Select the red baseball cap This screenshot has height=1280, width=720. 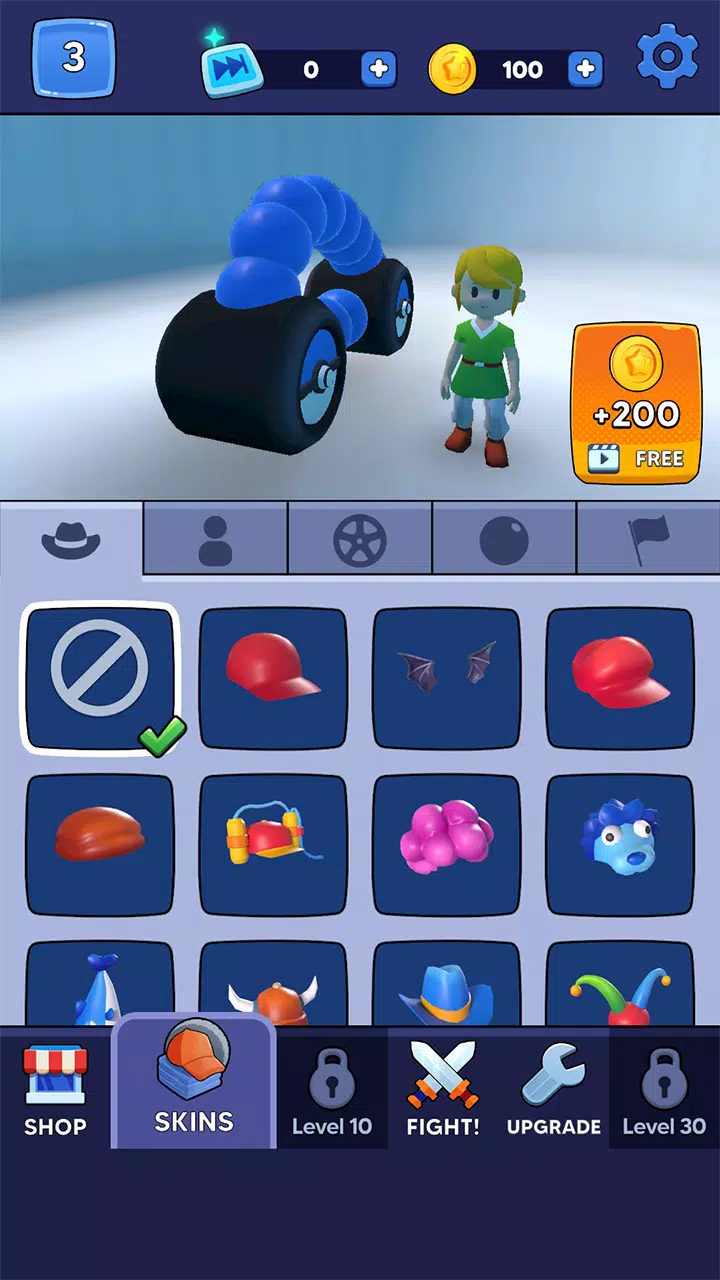point(273,678)
